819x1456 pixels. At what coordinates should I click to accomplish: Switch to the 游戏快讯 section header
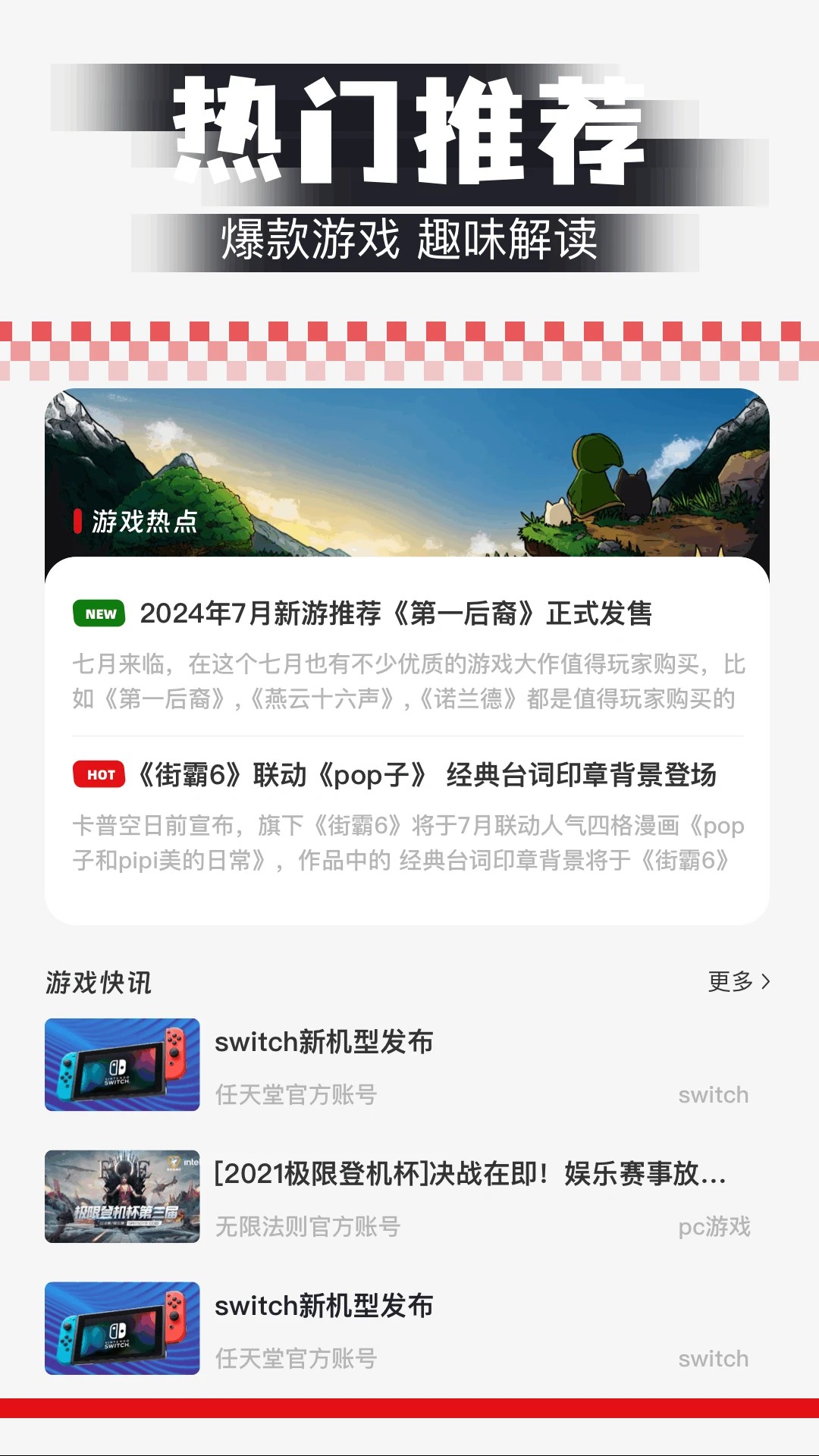point(99,981)
